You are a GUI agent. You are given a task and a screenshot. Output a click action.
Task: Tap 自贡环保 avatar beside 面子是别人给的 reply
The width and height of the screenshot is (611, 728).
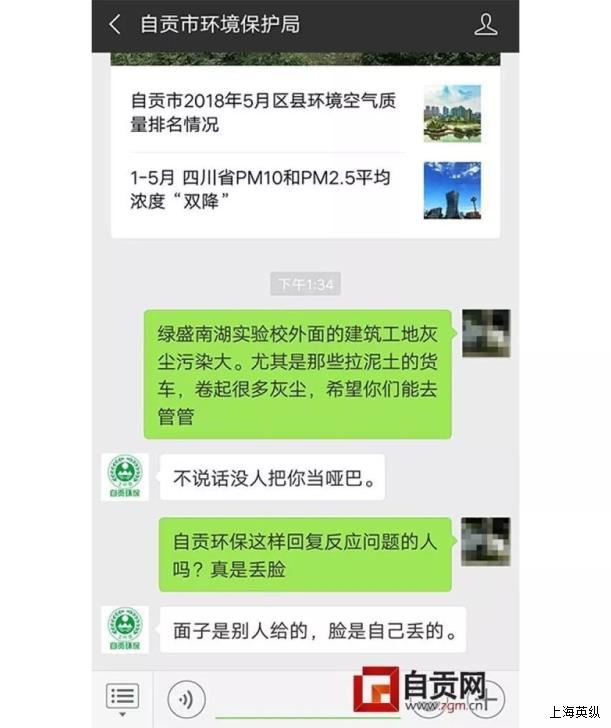(125, 630)
